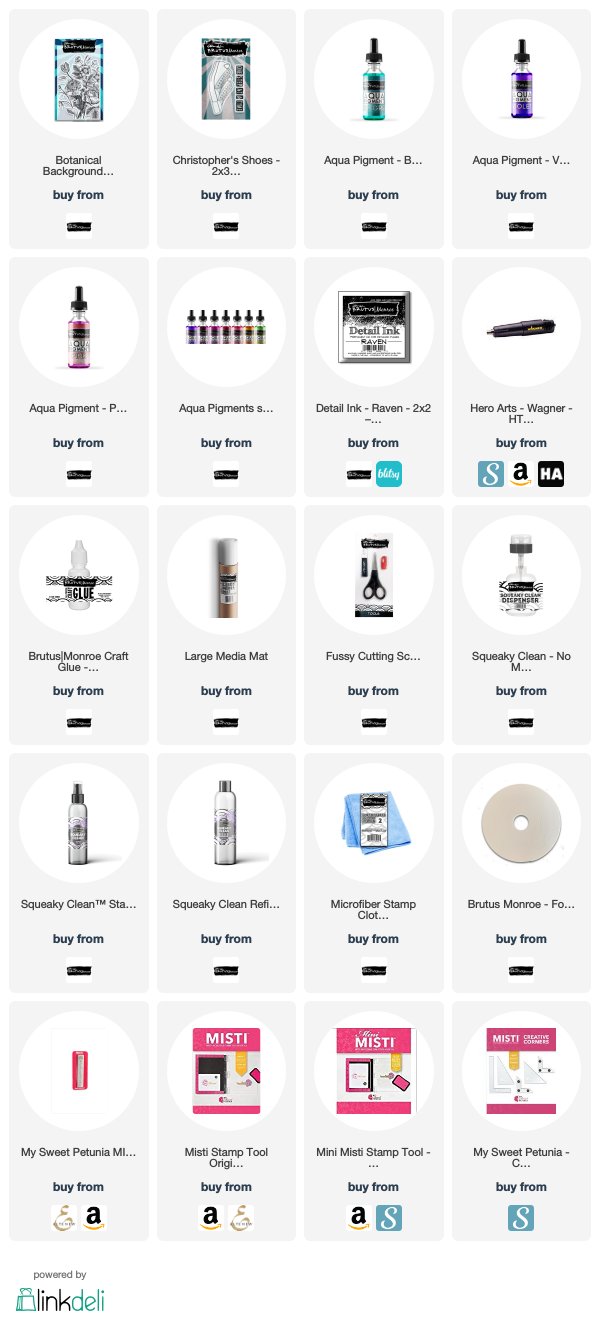Open the Brutus Monroe Foam product card
The width and height of the screenshot is (600, 1321).
521,873
